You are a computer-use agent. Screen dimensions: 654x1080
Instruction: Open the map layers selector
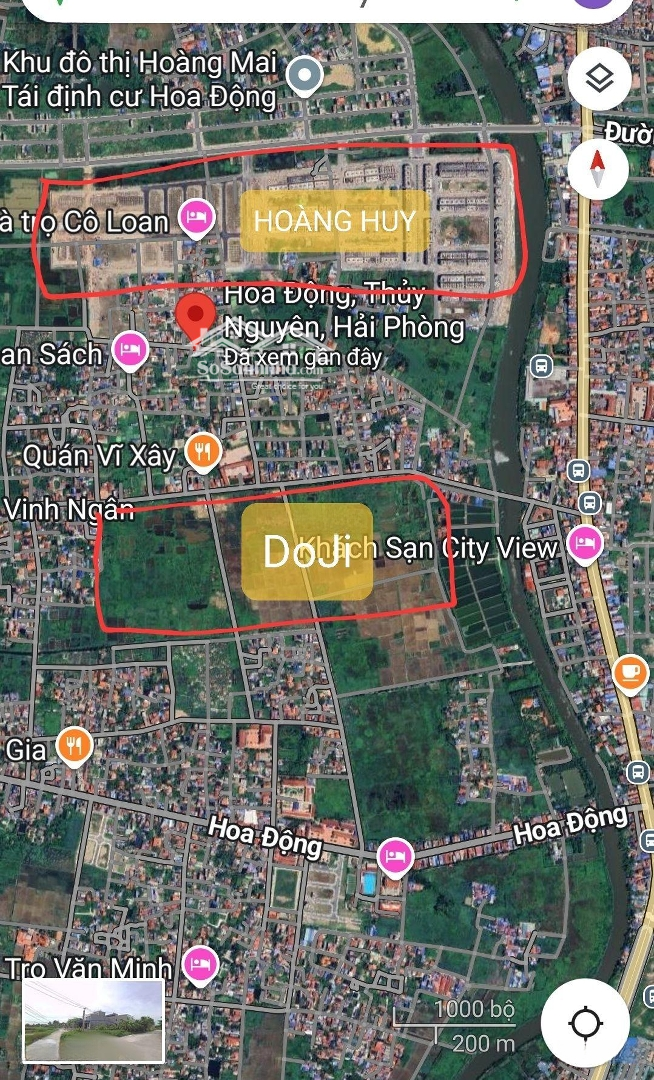[598, 79]
